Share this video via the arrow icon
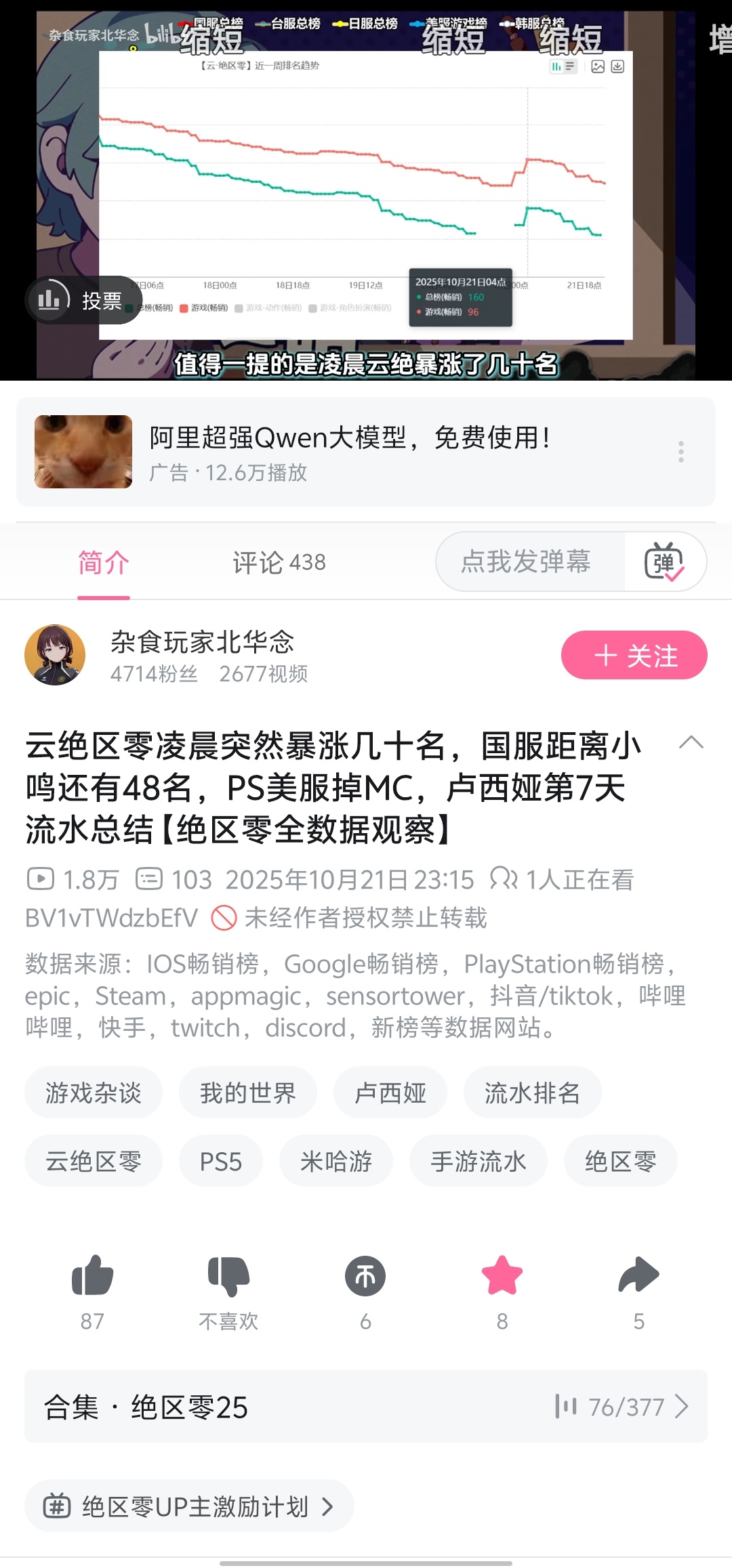The width and height of the screenshot is (732, 1568). (x=638, y=1276)
